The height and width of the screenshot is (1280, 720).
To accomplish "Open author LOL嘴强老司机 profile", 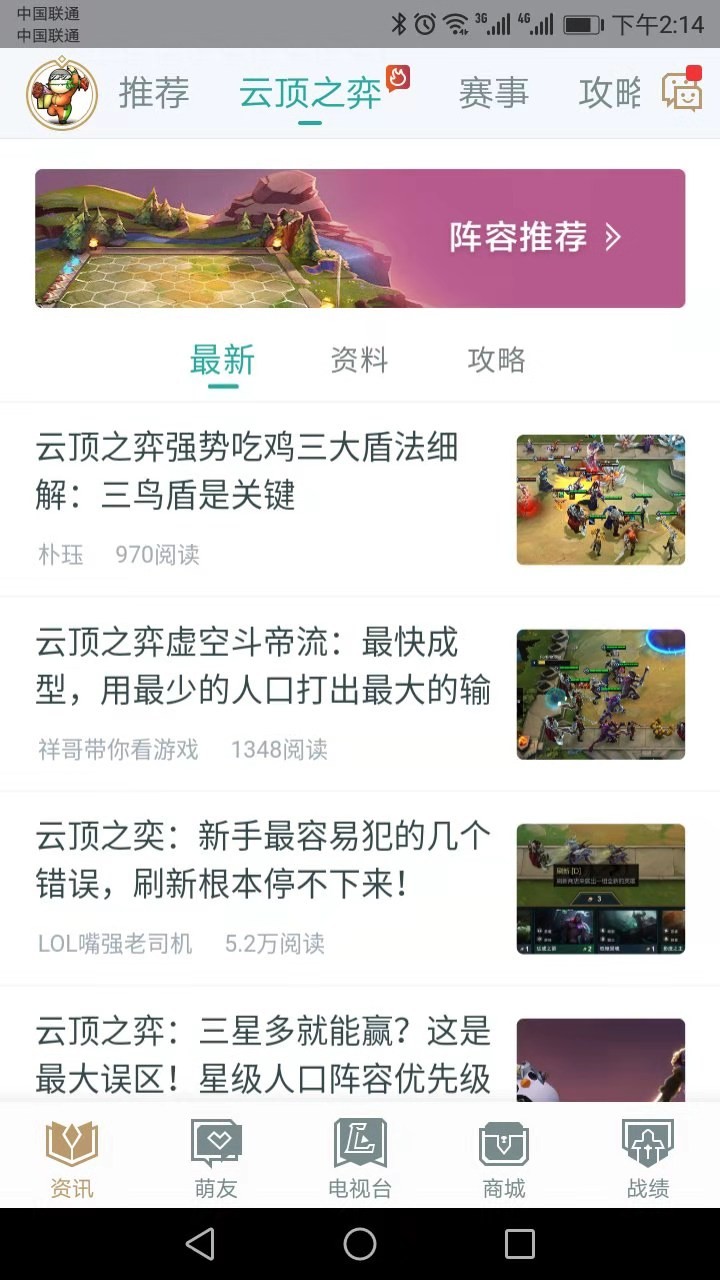I will (x=113, y=942).
